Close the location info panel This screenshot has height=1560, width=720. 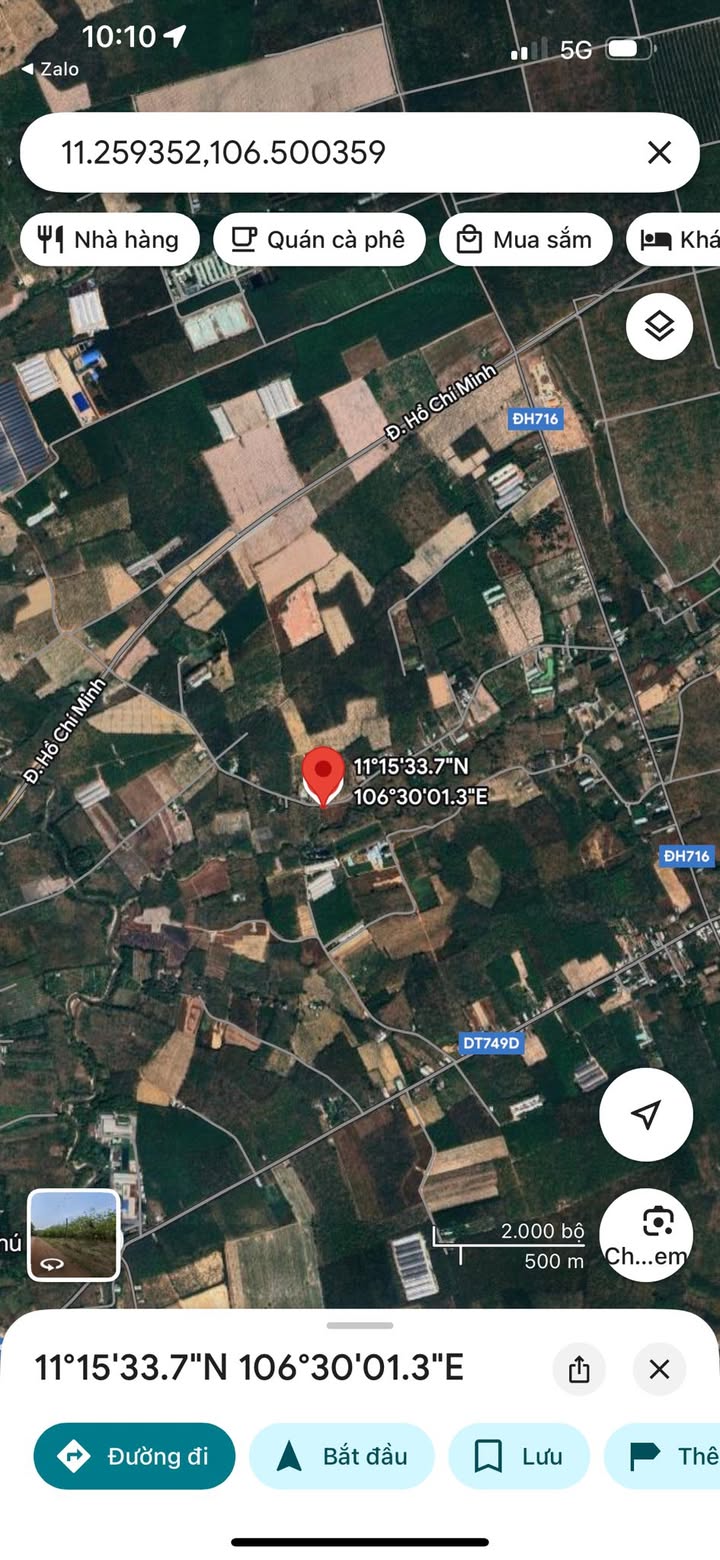(659, 1369)
